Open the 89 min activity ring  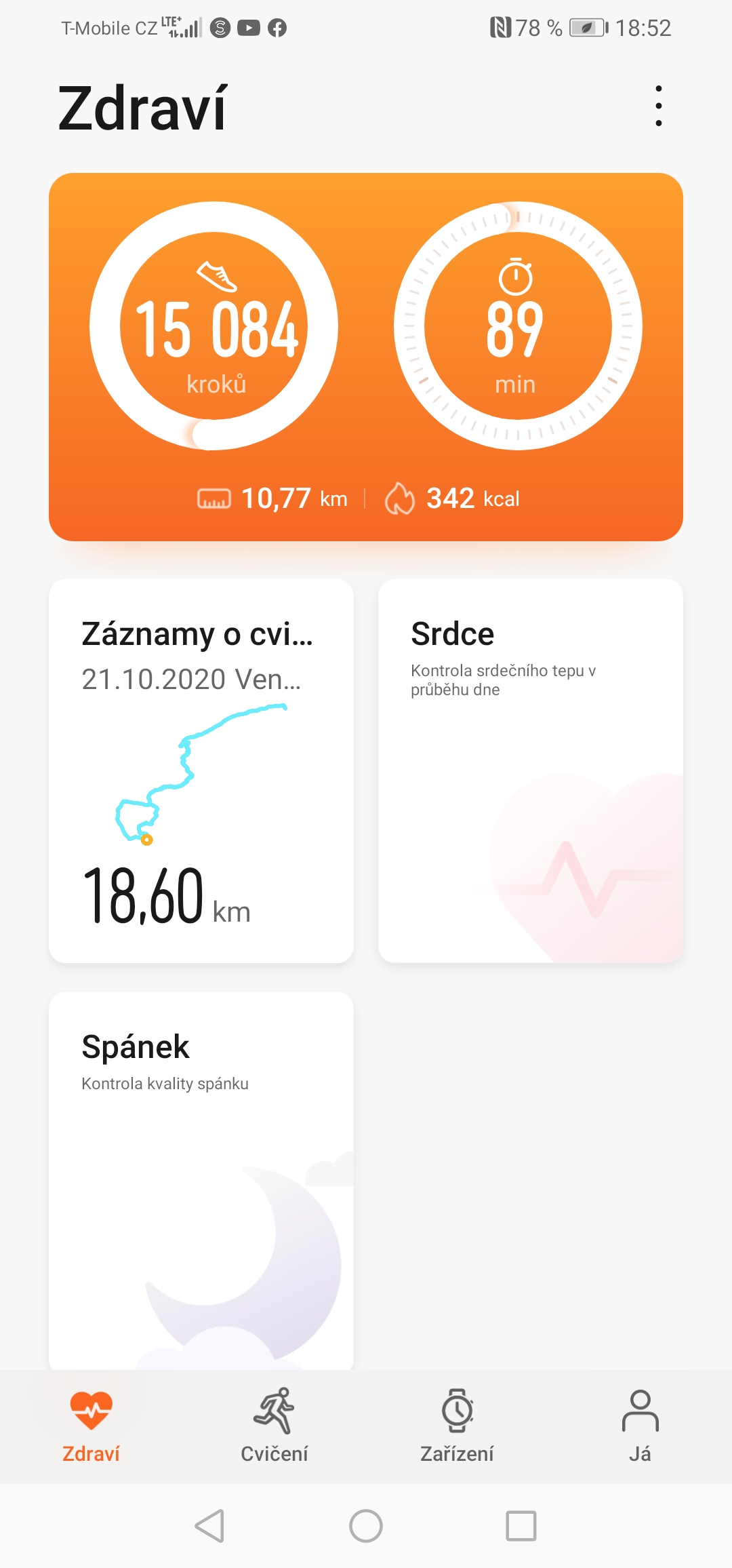[518, 326]
